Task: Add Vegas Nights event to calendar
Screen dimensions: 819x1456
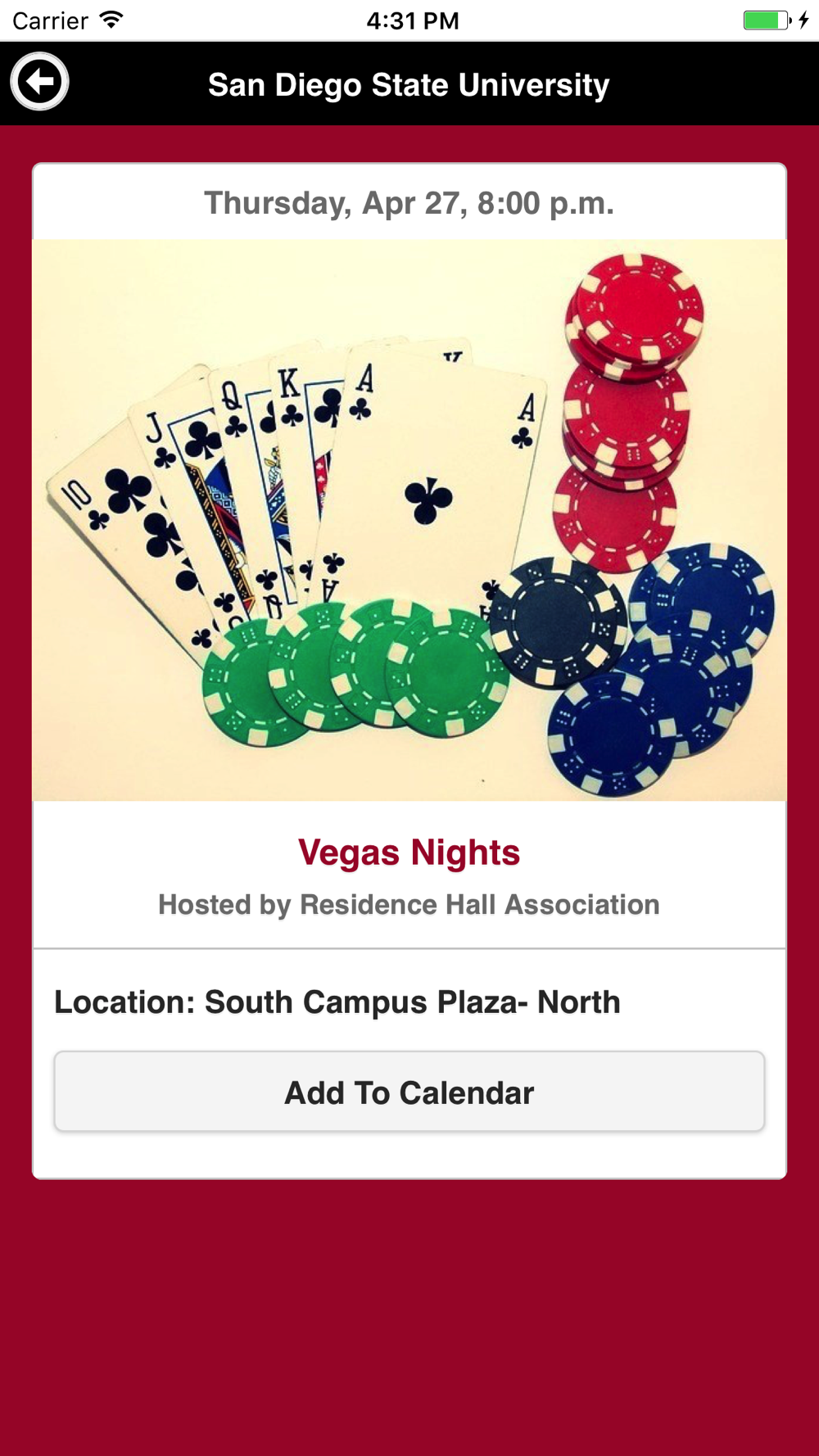Action: click(x=409, y=1092)
